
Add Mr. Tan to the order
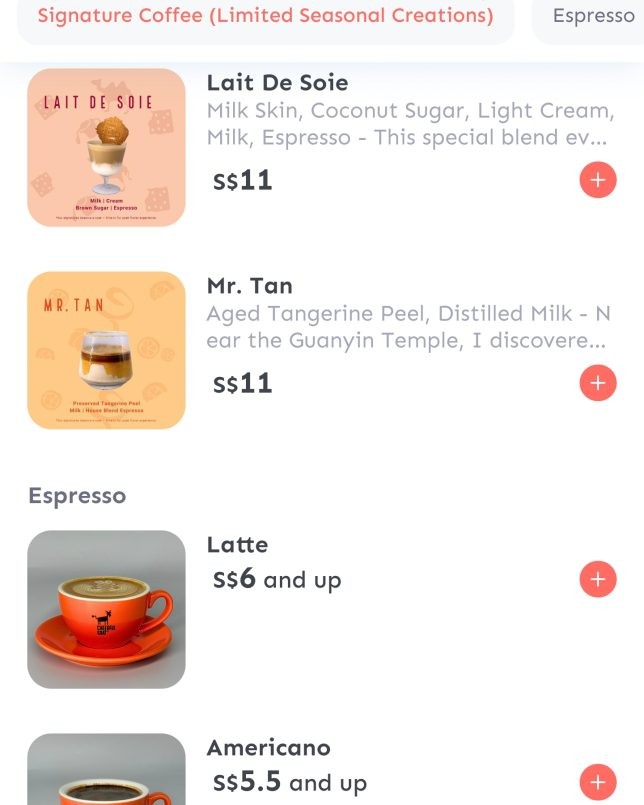(x=597, y=383)
